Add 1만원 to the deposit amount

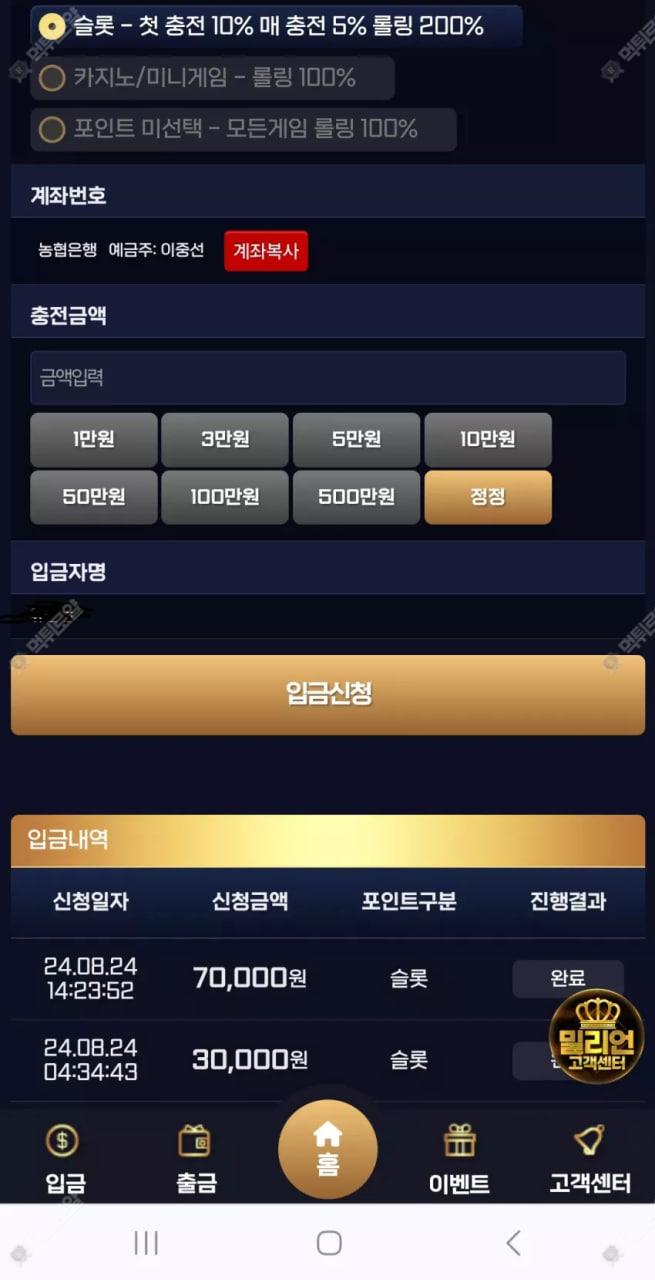[x=94, y=440]
